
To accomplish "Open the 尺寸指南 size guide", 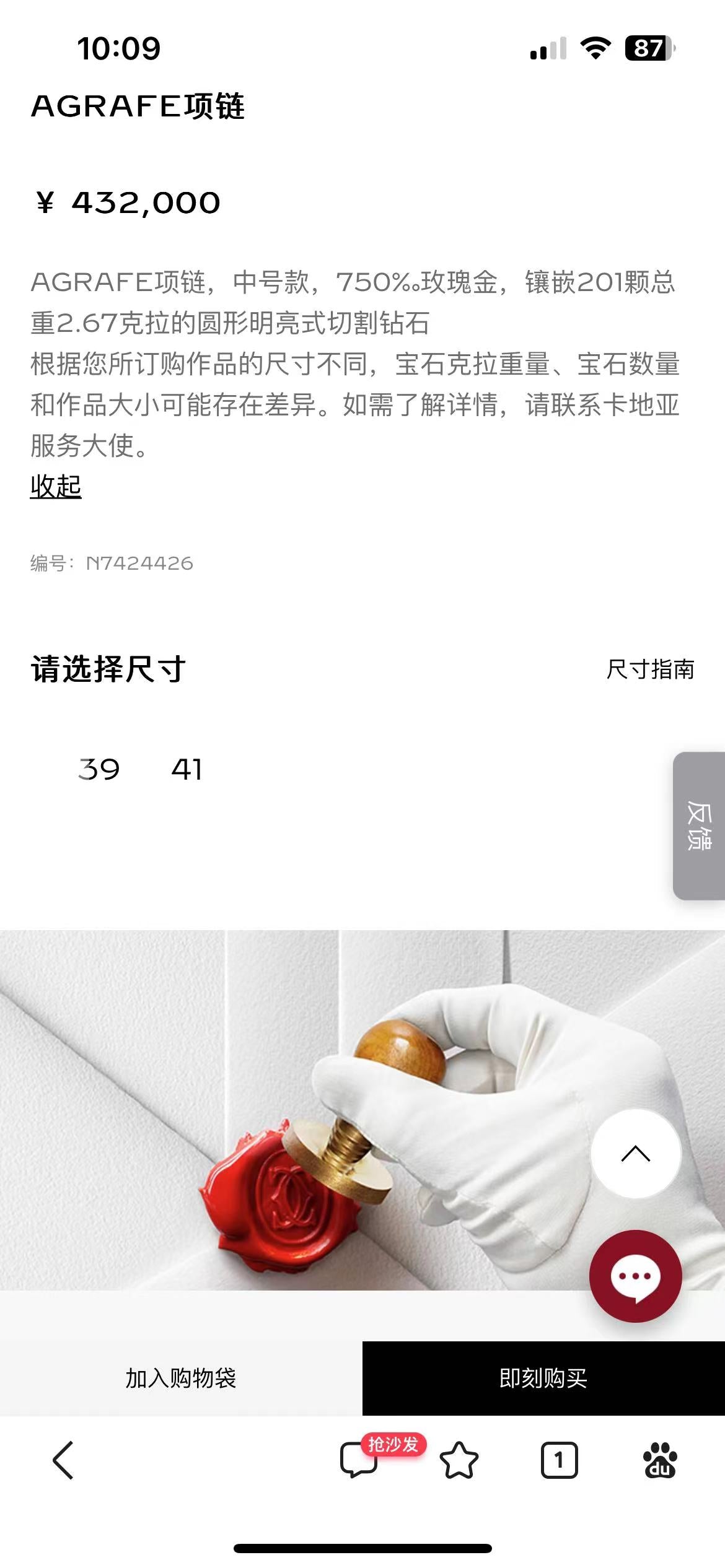I will point(650,669).
